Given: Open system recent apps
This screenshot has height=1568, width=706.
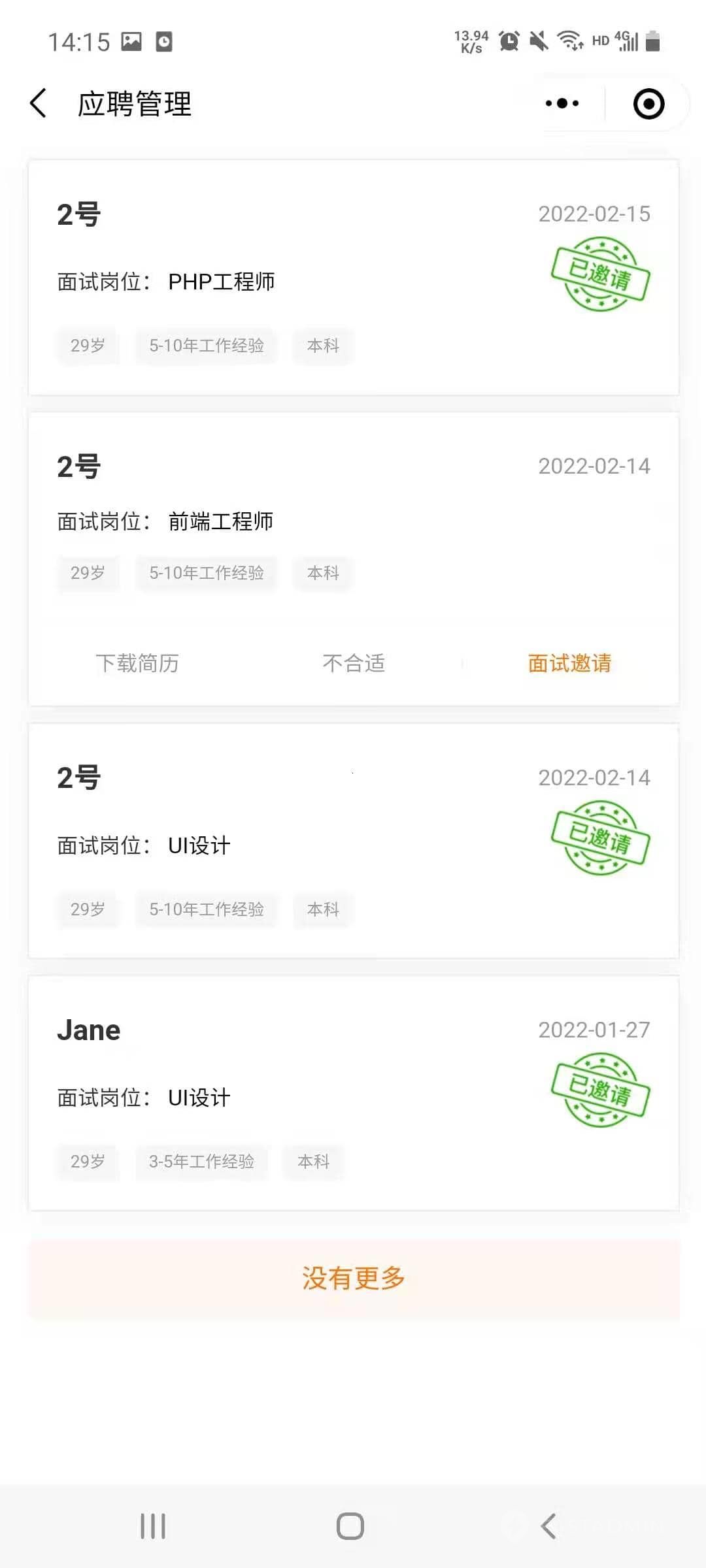Looking at the screenshot, I should click(153, 1526).
